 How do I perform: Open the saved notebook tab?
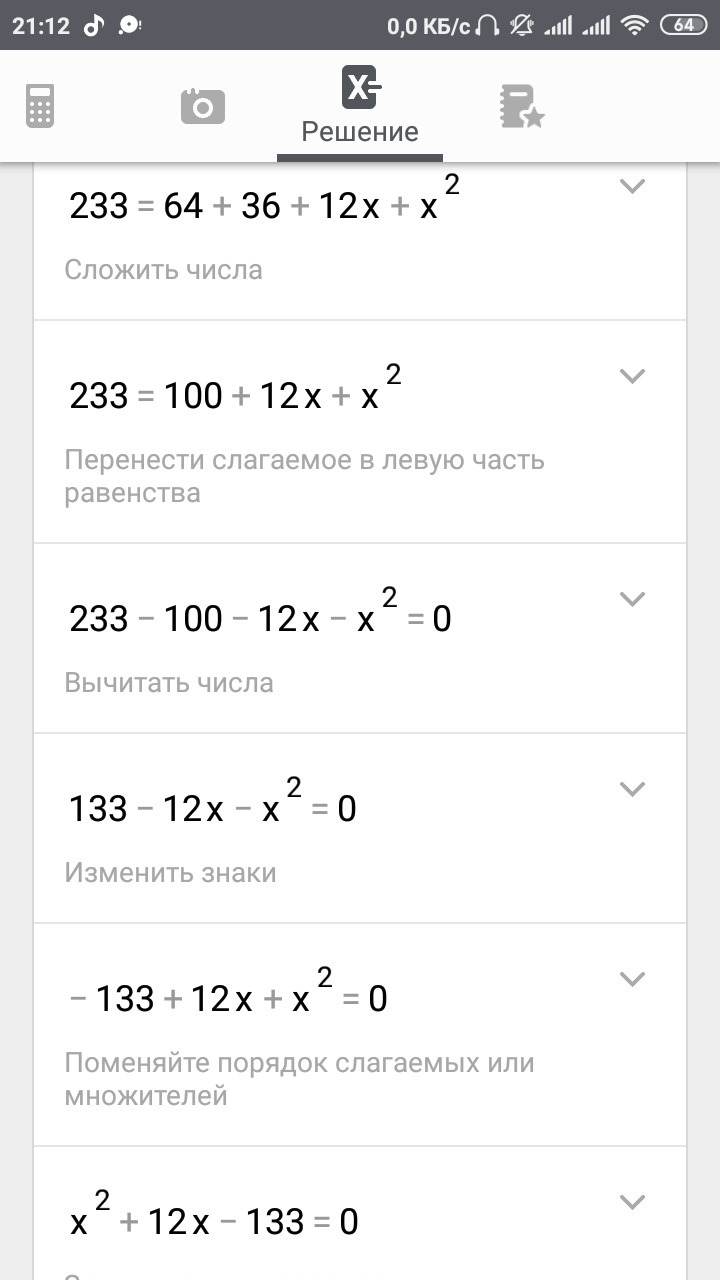coord(521,106)
